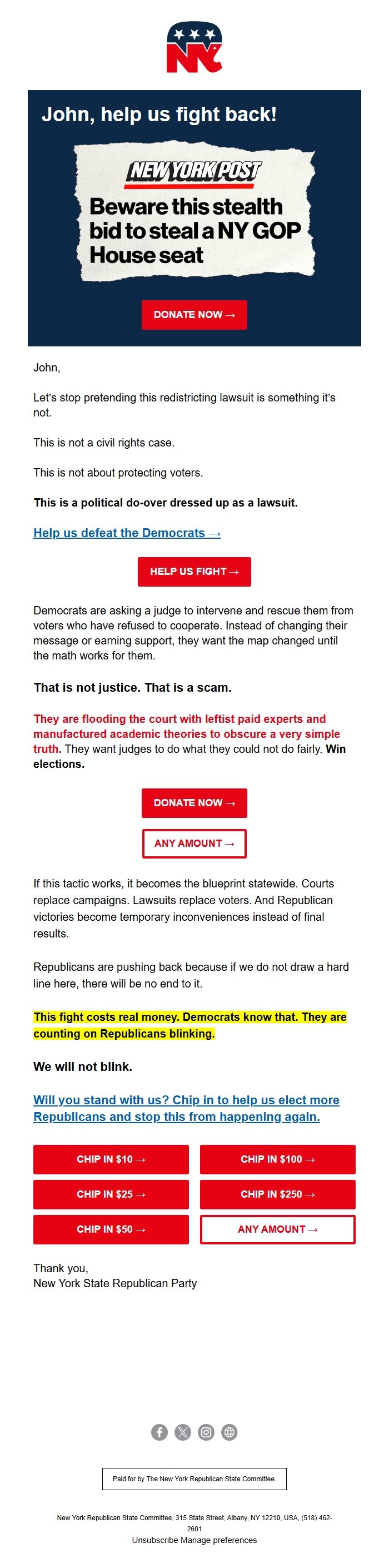Tap Any Amount below the second Donate Now
Image resolution: width=389 pixels, height=1568 pixels.
point(194,843)
